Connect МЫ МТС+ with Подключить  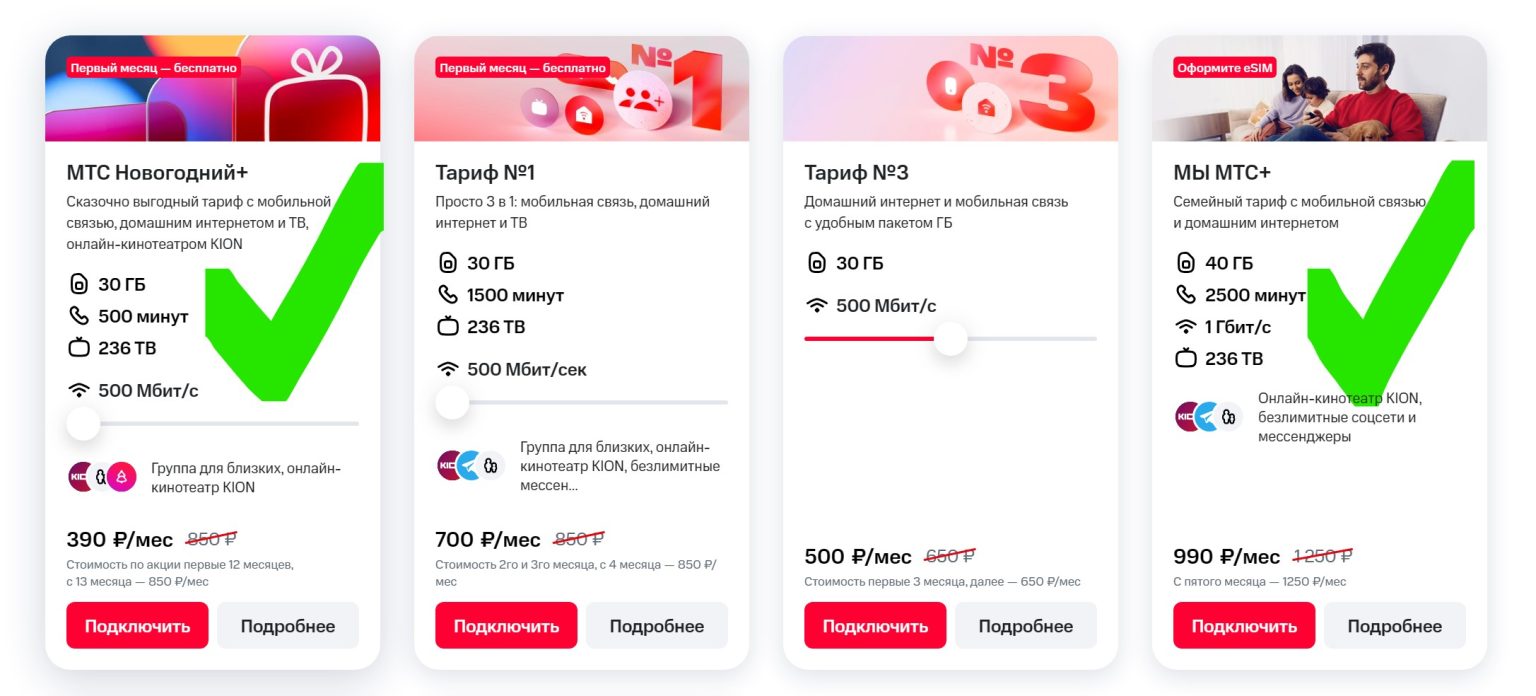click(x=1244, y=626)
